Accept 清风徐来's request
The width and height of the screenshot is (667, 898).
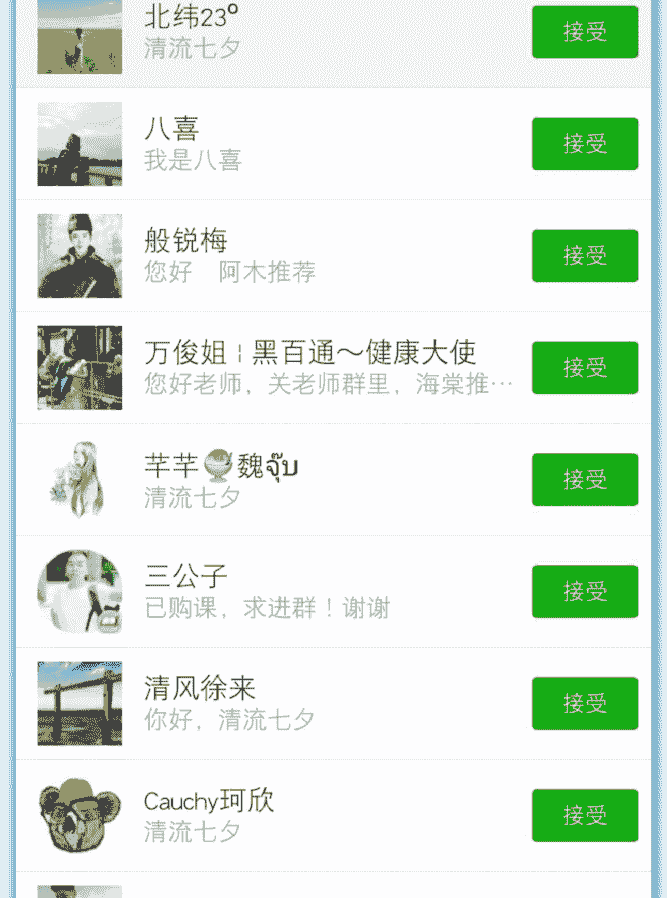584,704
